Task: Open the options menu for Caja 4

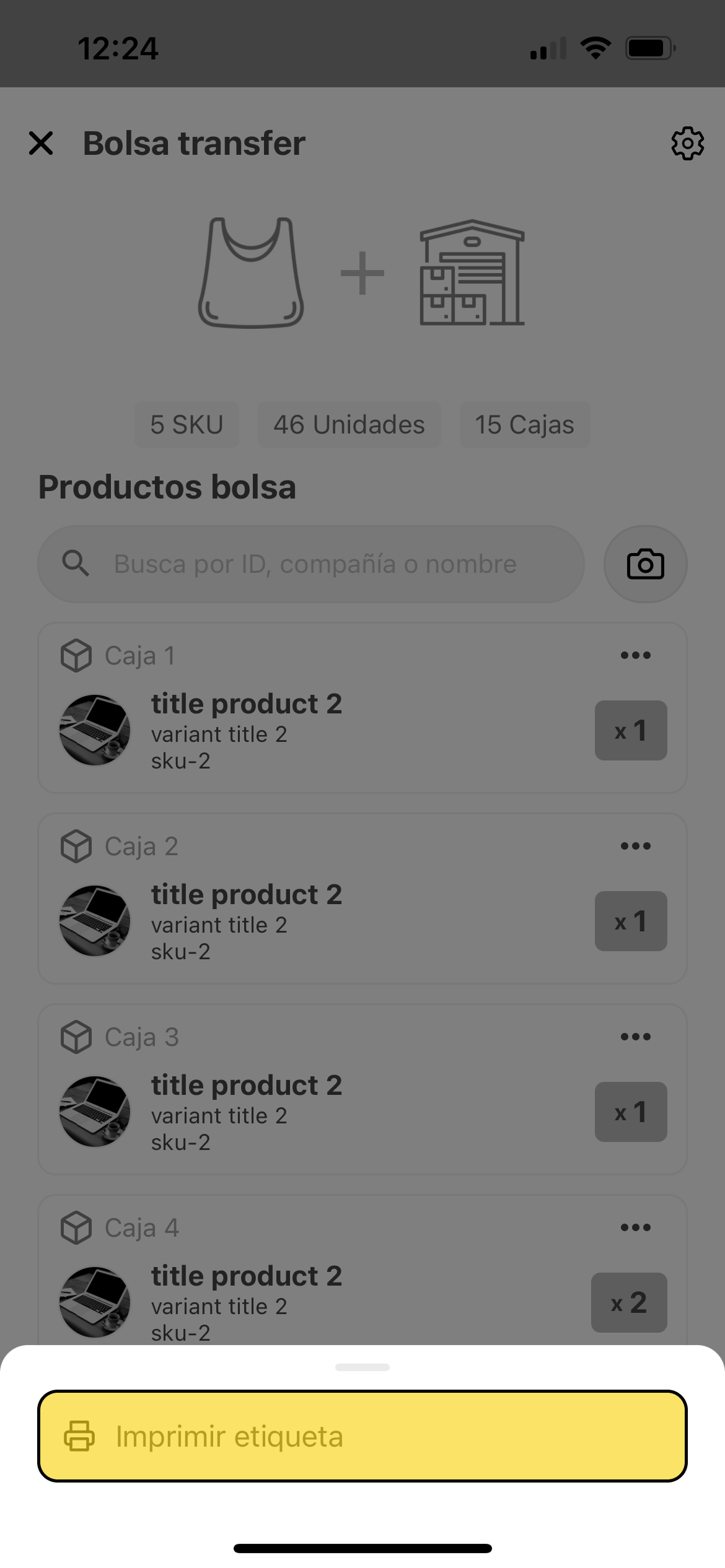Action: tap(635, 1227)
